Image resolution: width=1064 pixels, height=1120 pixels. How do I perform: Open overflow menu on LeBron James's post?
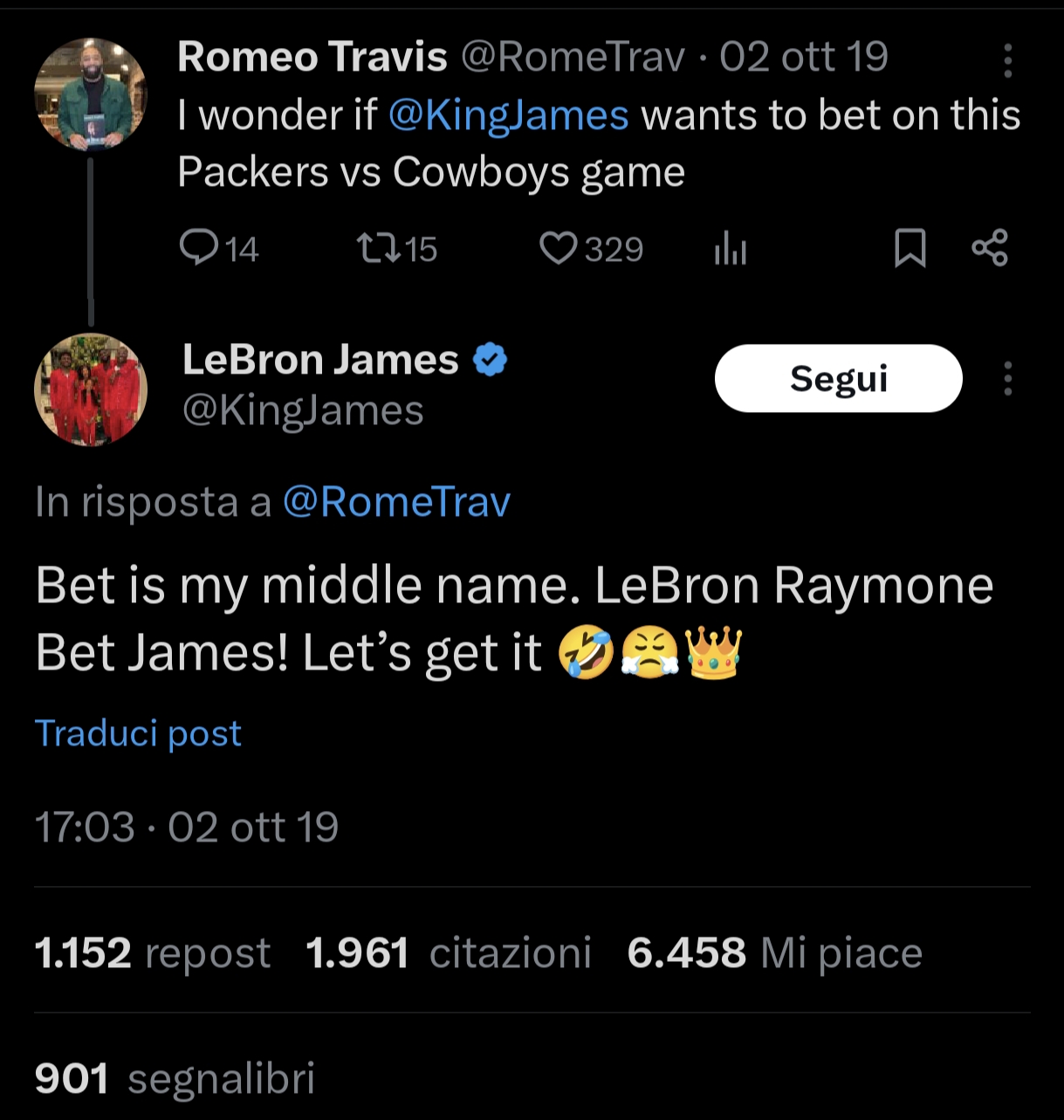point(1008,379)
